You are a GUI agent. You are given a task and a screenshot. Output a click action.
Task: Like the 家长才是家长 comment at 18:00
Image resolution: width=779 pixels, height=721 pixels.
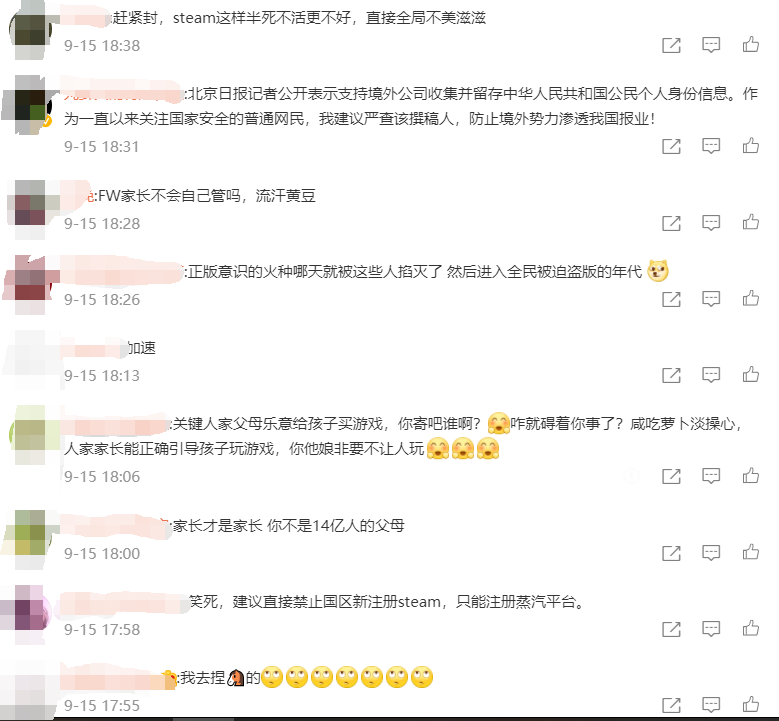click(x=750, y=553)
